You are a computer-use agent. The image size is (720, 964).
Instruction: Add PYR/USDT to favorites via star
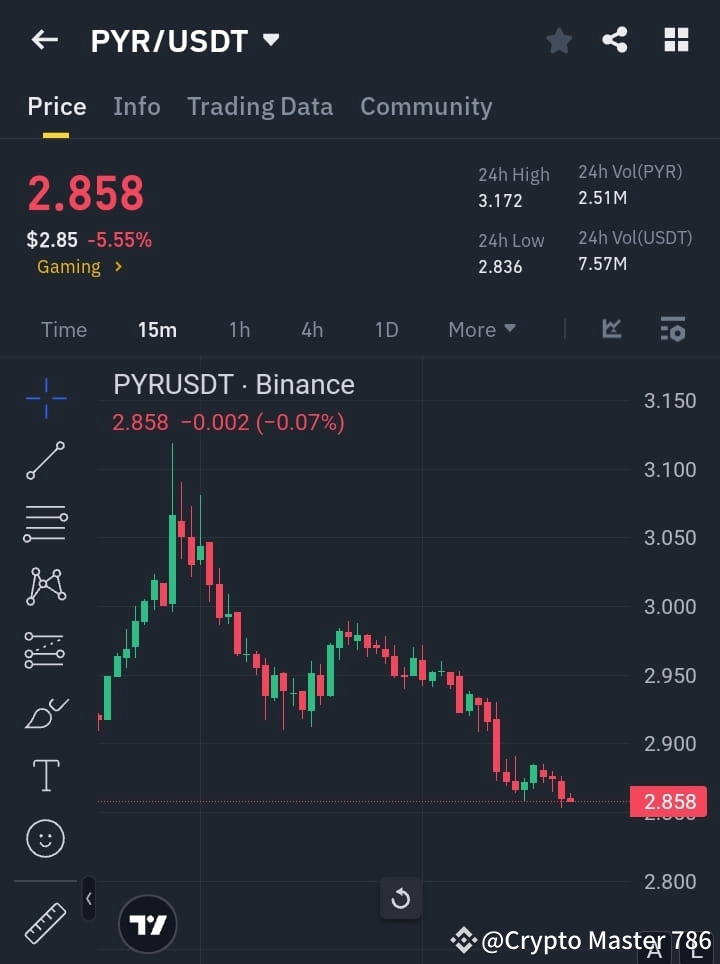[558, 40]
